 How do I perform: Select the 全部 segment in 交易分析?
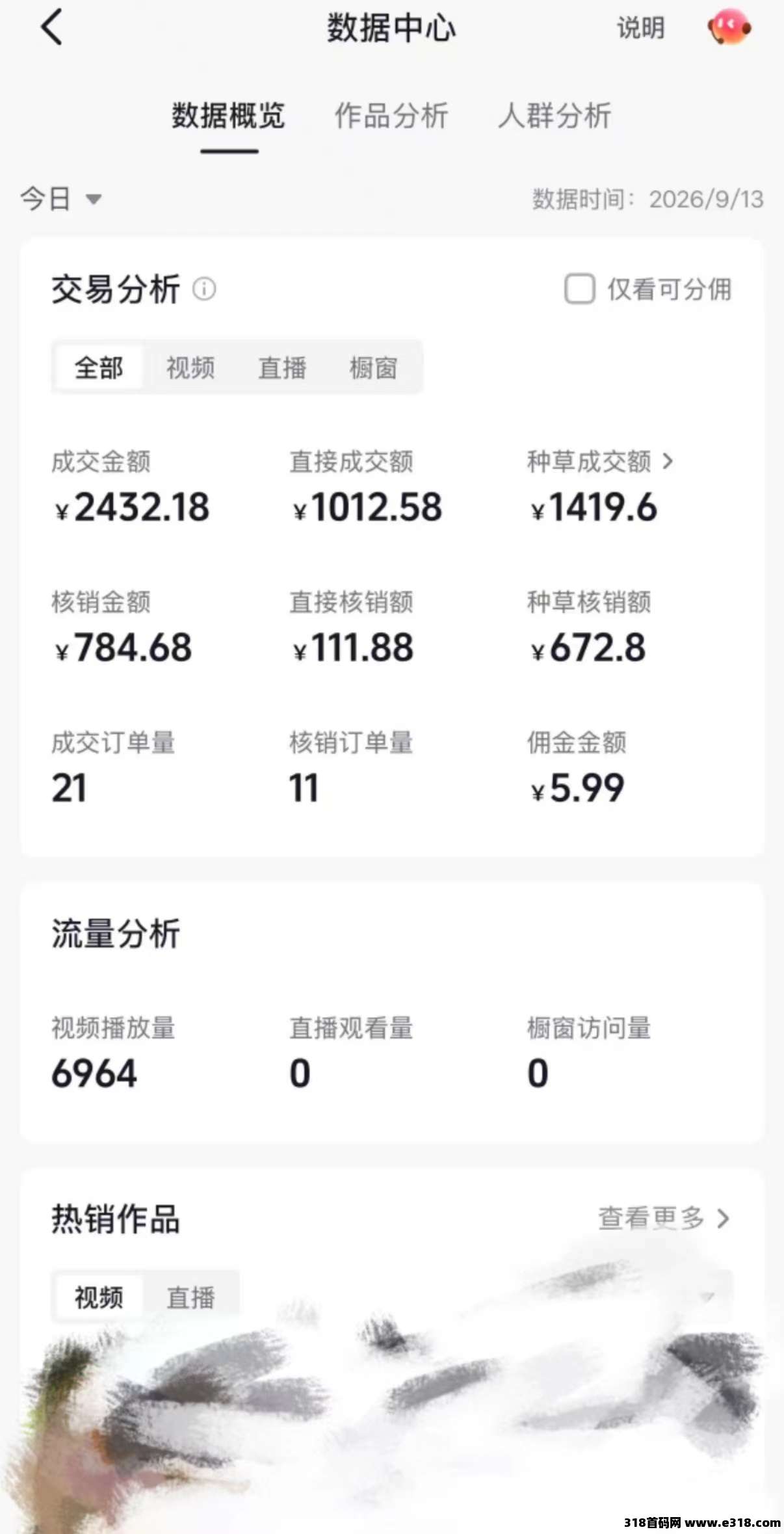pyautogui.click(x=99, y=368)
